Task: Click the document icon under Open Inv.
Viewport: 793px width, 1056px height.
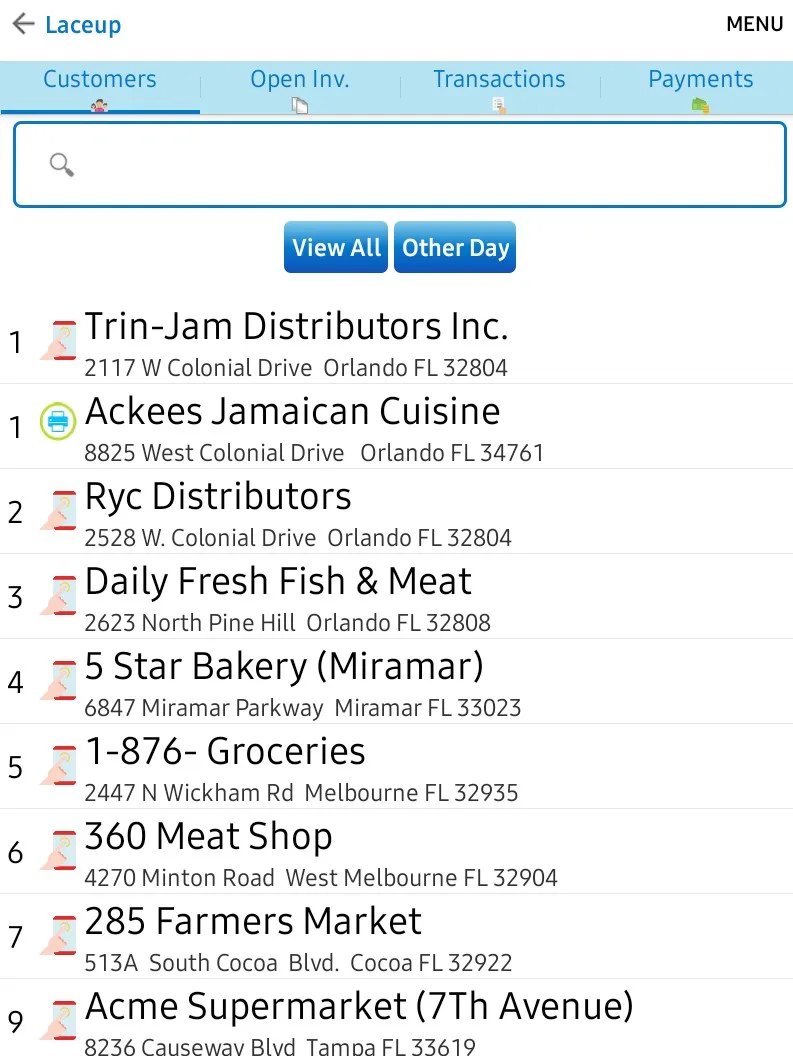Action: coord(299,105)
